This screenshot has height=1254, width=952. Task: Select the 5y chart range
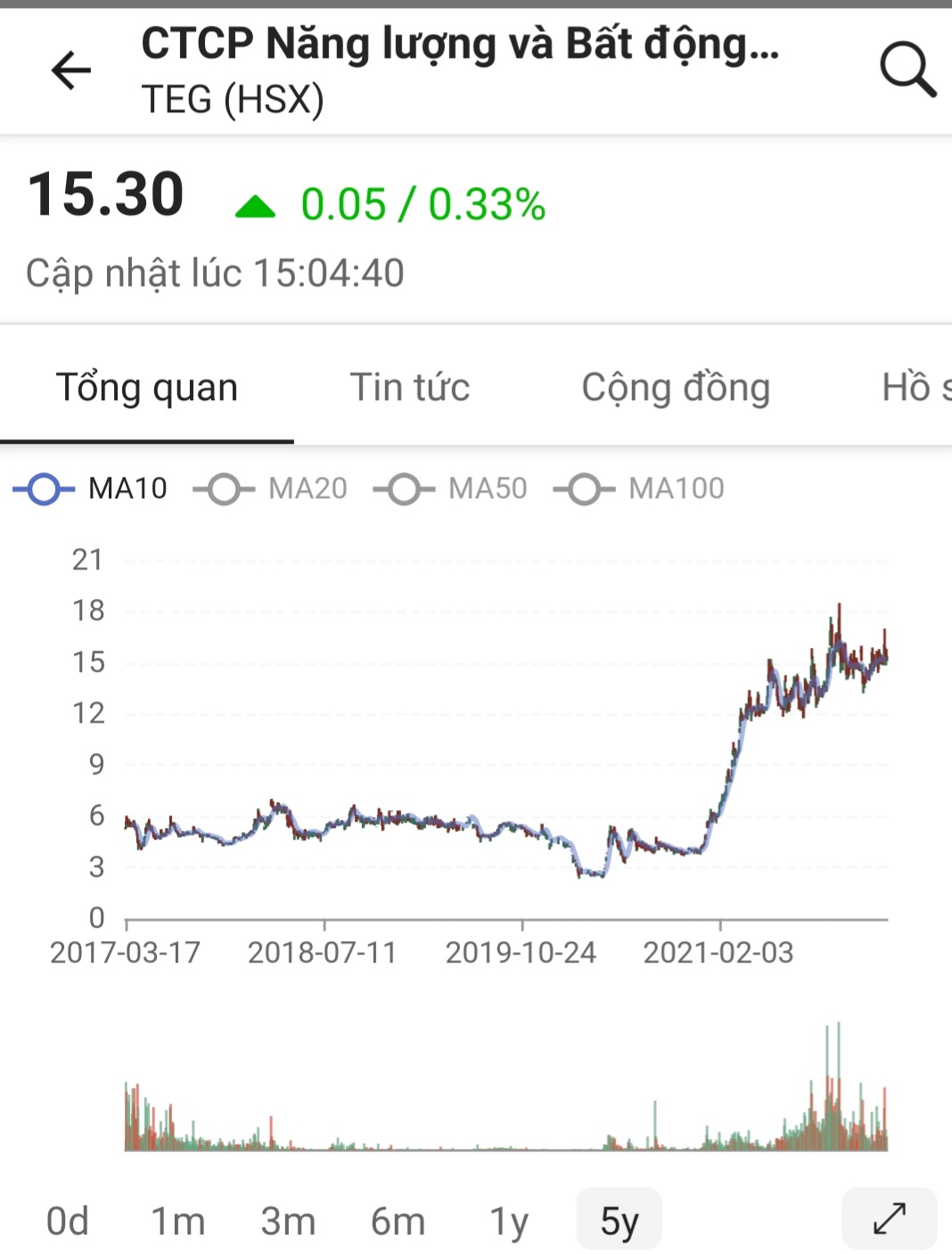tap(620, 1221)
